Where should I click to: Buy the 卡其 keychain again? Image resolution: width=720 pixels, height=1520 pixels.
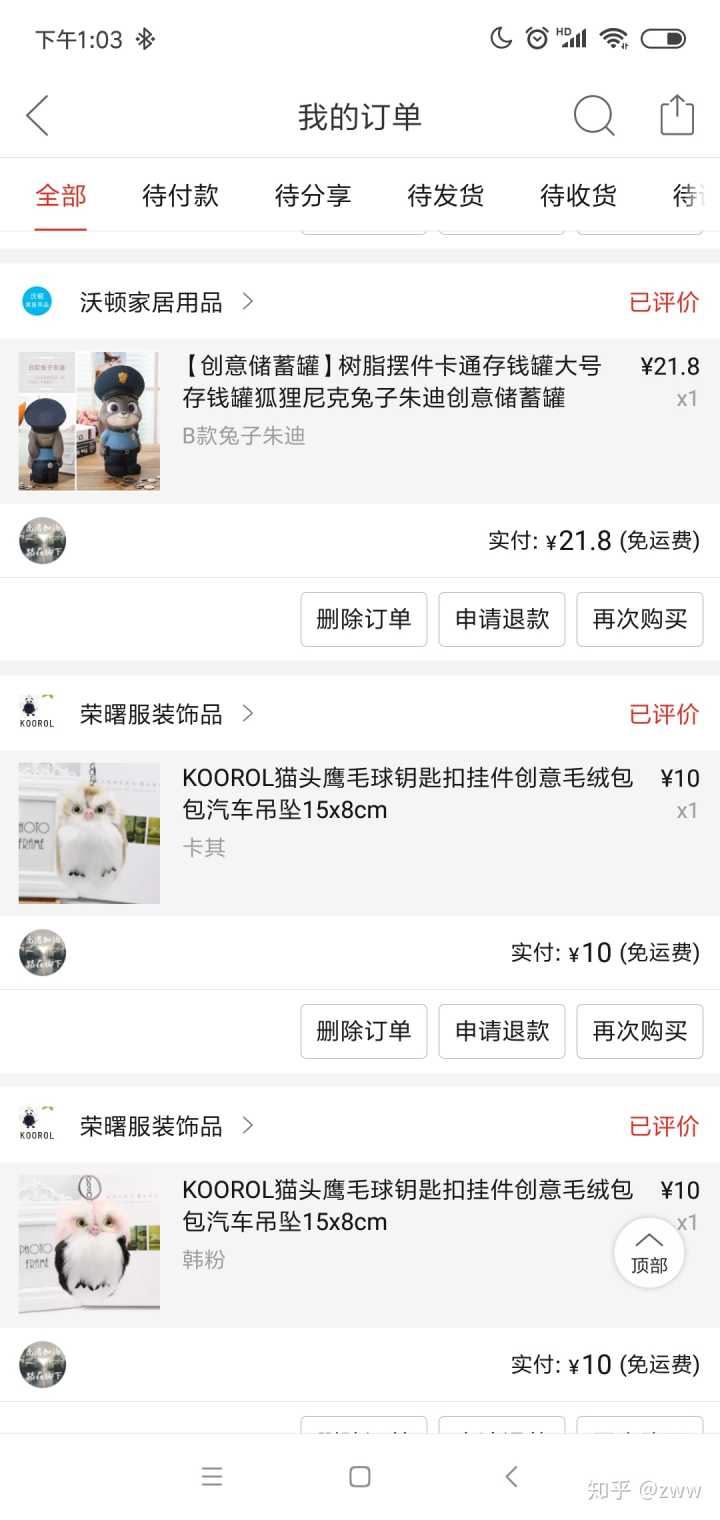[x=640, y=1031]
